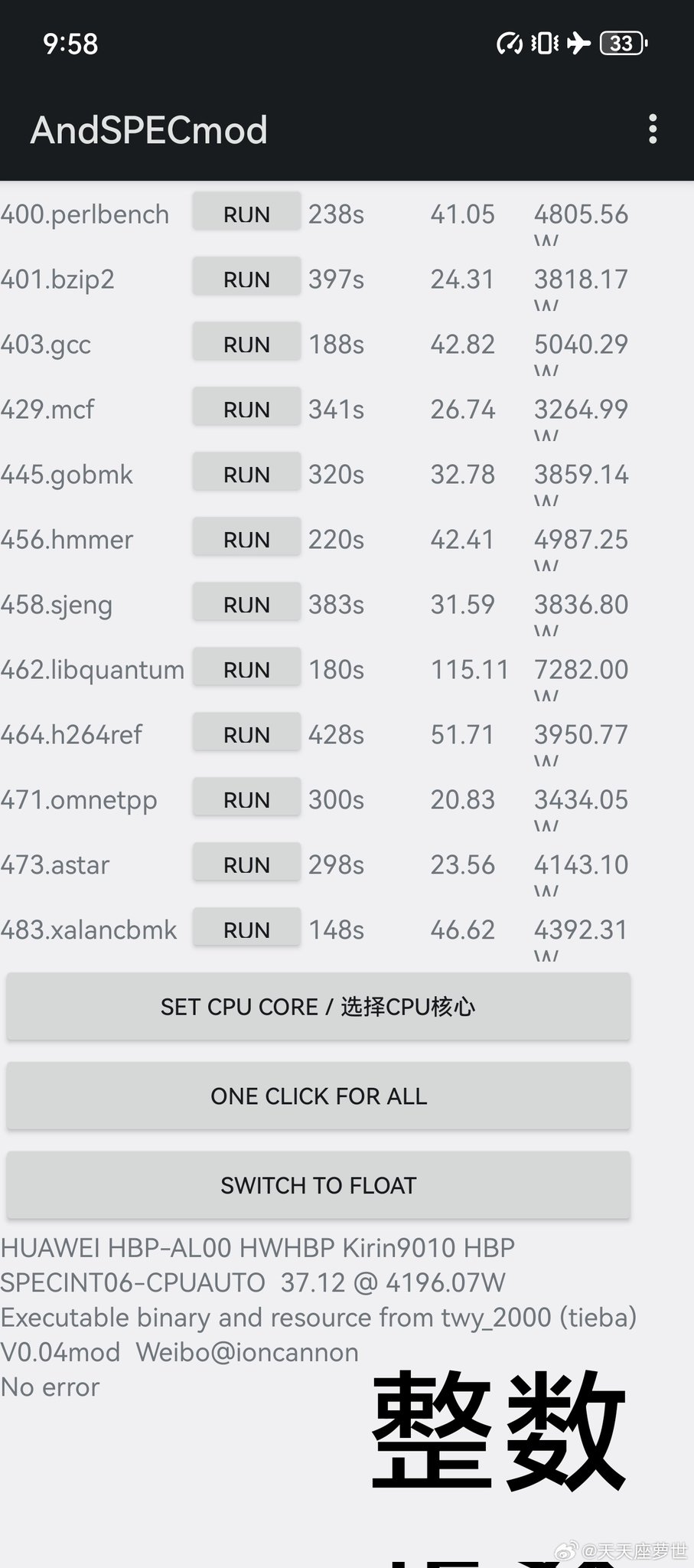The height and width of the screenshot is (1568, 694).
Task: Tap SET CPU CORE button
Action: pyautogui.click(x=318, y=1007)
